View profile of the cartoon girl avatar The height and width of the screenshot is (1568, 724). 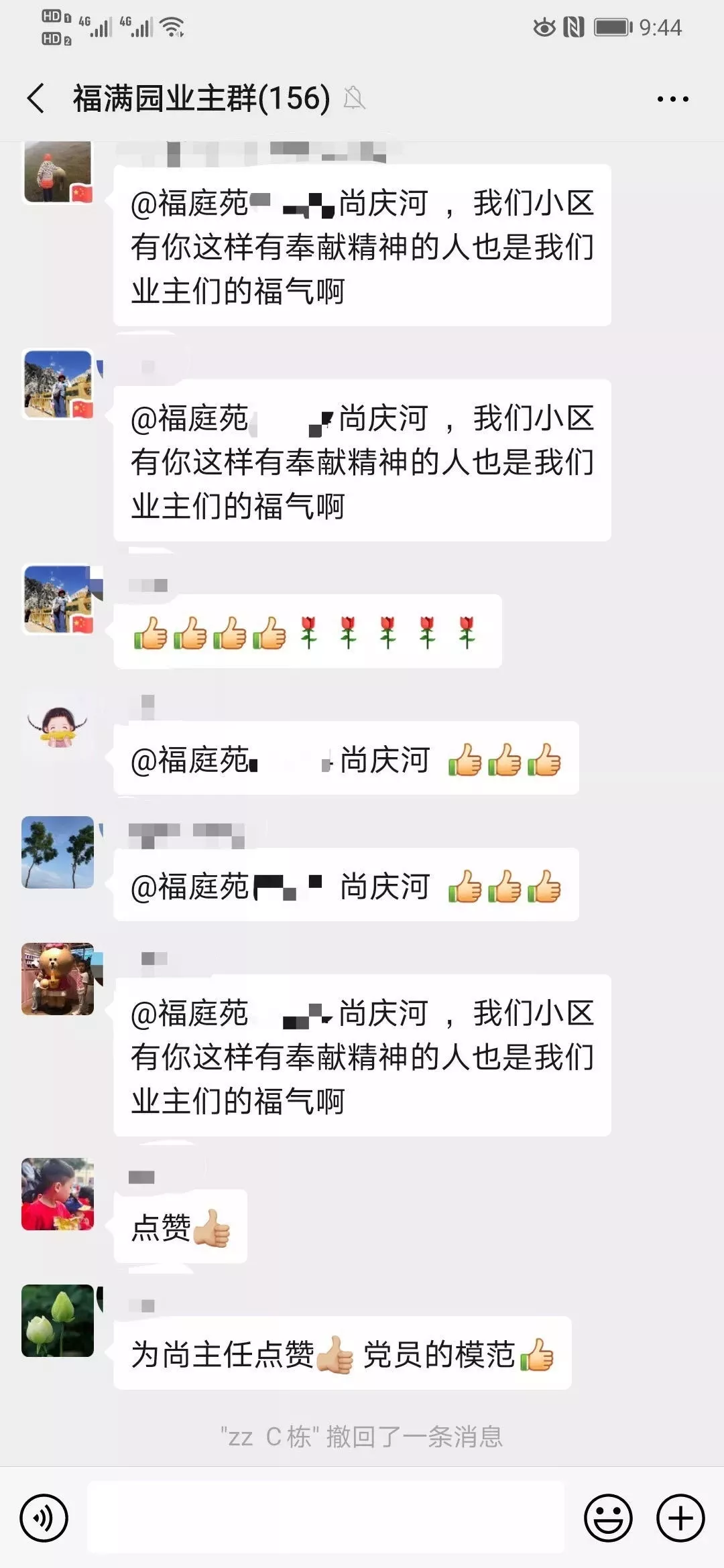point(58,725)
